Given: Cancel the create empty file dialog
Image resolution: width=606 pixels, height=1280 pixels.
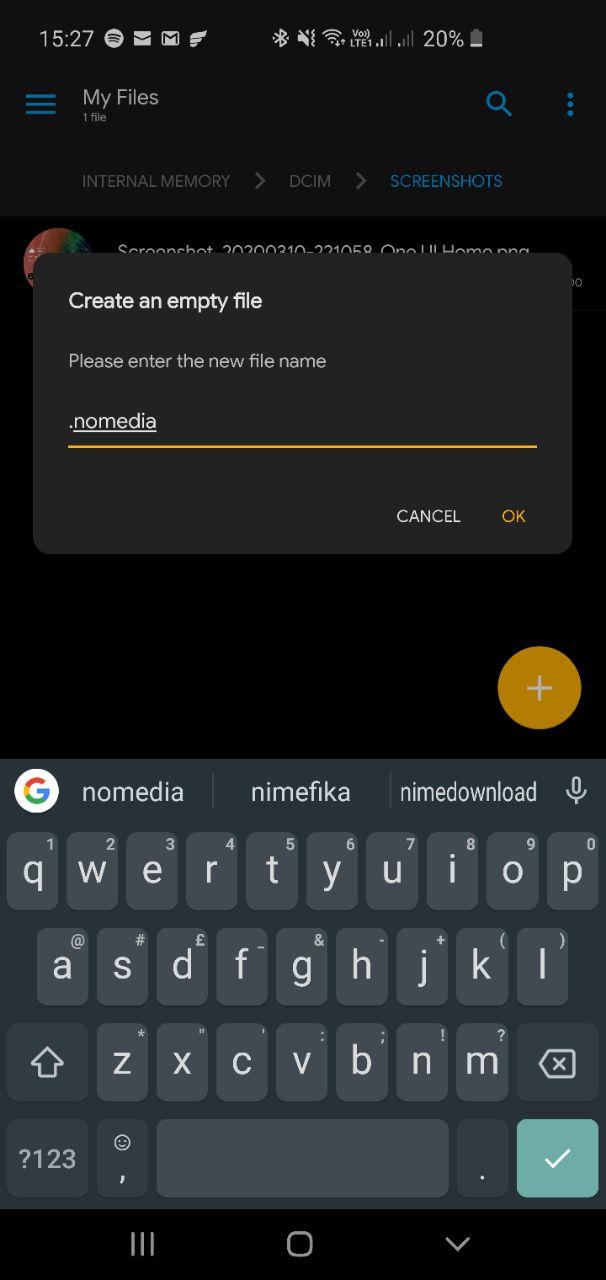Looking at the screenshot, I should (428, 516).
